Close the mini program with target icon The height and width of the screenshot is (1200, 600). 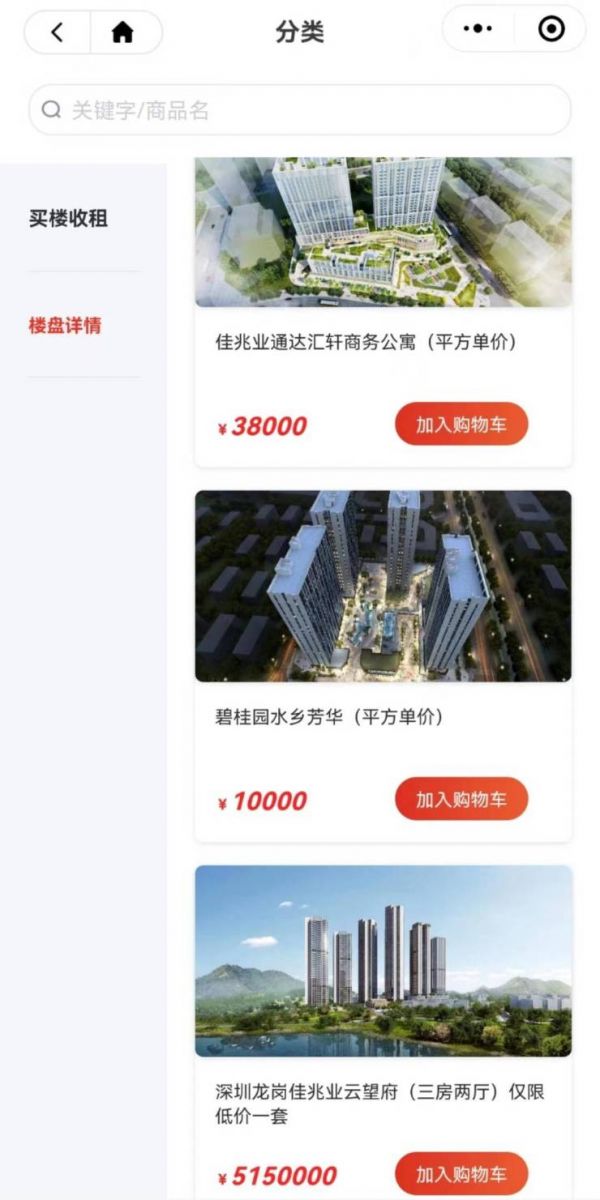(551, 30)
